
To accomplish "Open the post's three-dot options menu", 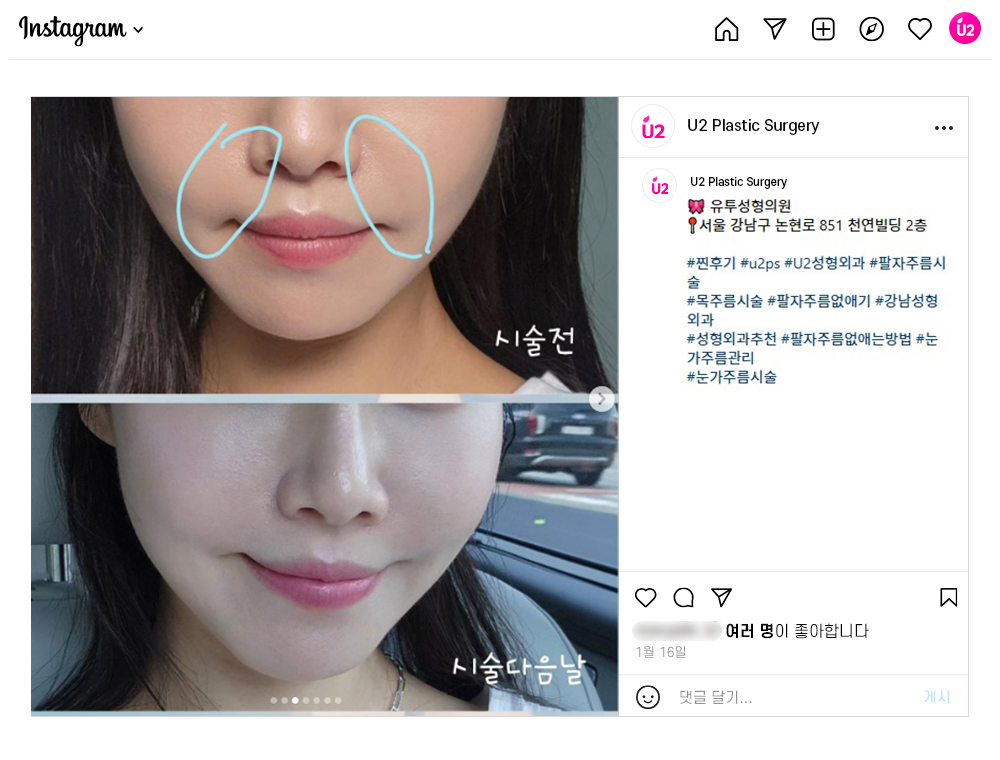I will [x=943, y=128].
